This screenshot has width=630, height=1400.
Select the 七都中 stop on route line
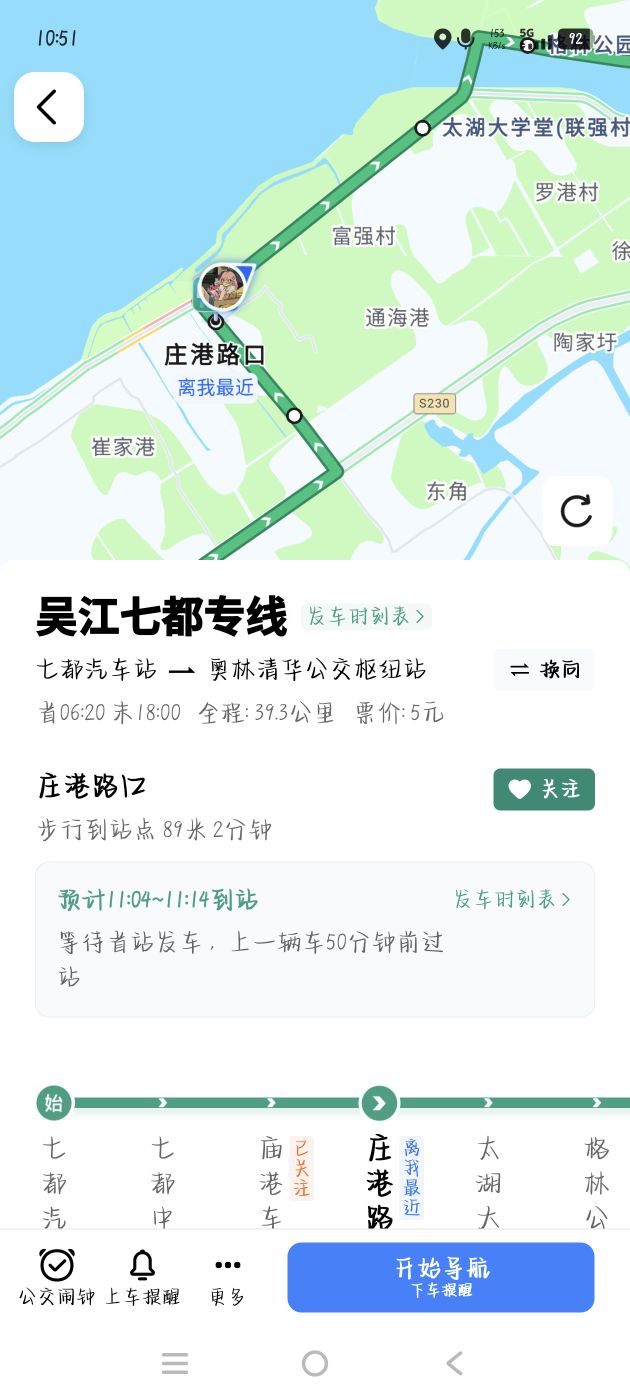(x=163, y=1180)
